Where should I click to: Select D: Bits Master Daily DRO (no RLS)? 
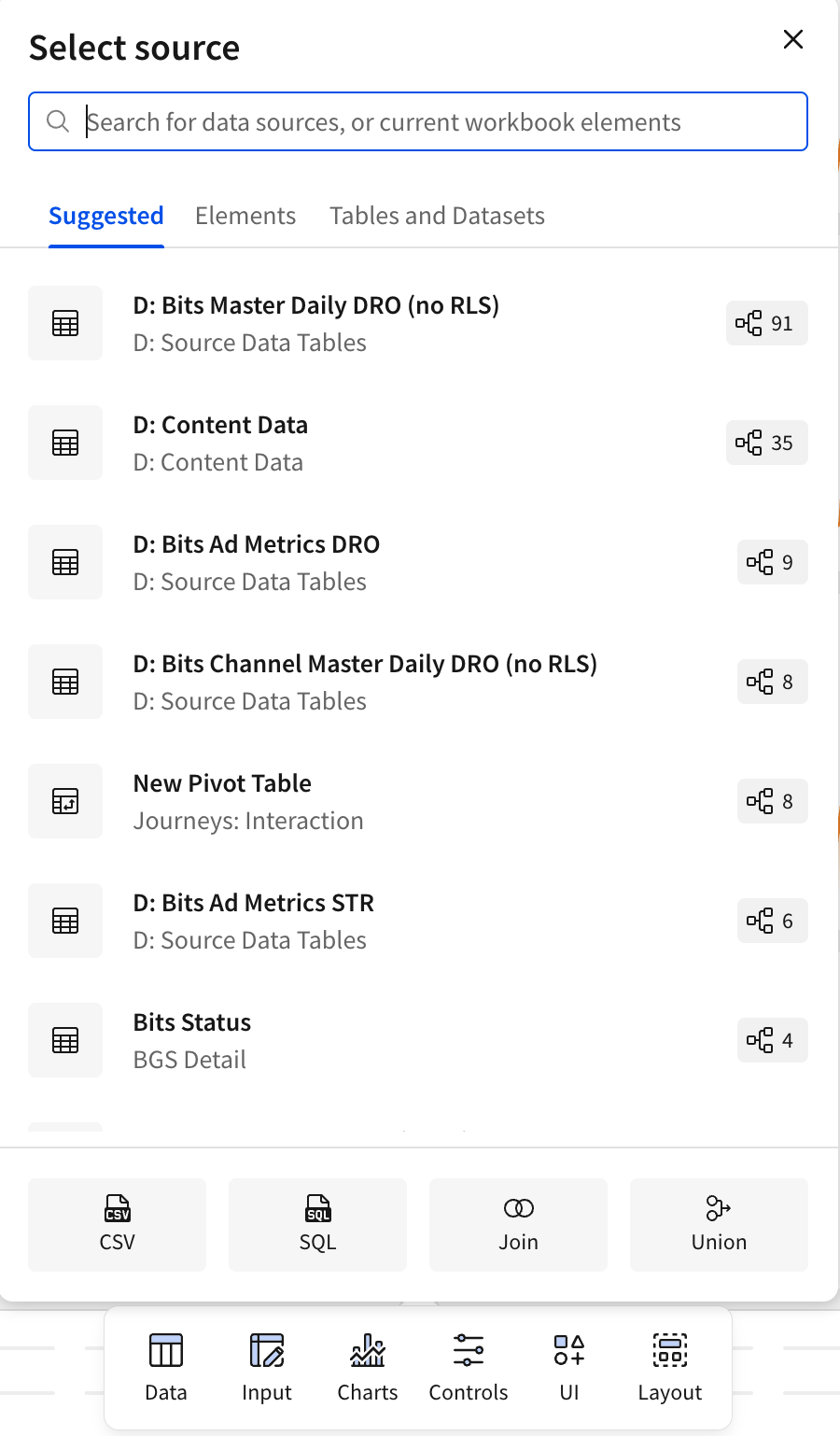click(x=316, y=323)
